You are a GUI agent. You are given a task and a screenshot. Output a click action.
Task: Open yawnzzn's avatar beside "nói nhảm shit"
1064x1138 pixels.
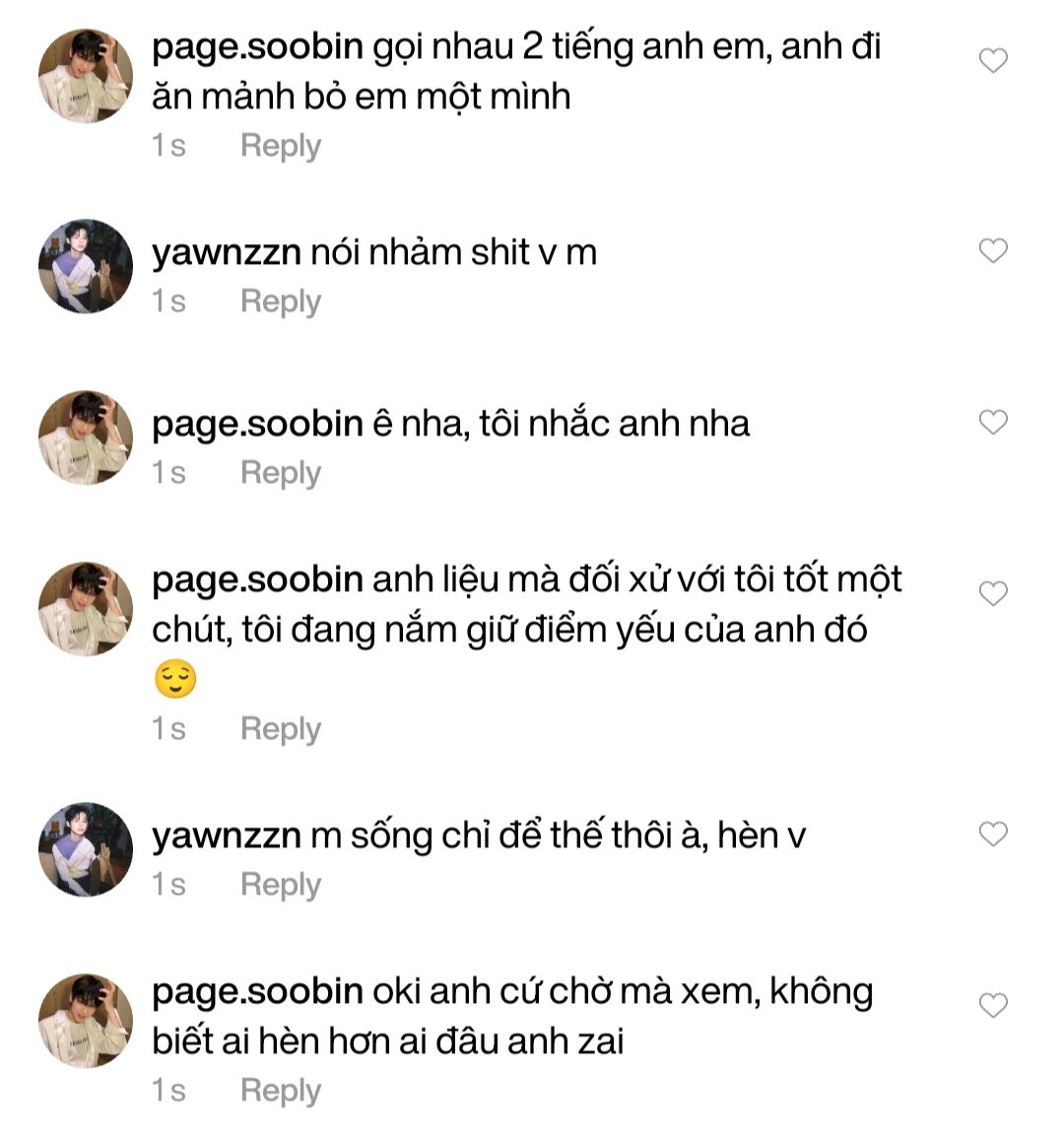click(86, 266)
